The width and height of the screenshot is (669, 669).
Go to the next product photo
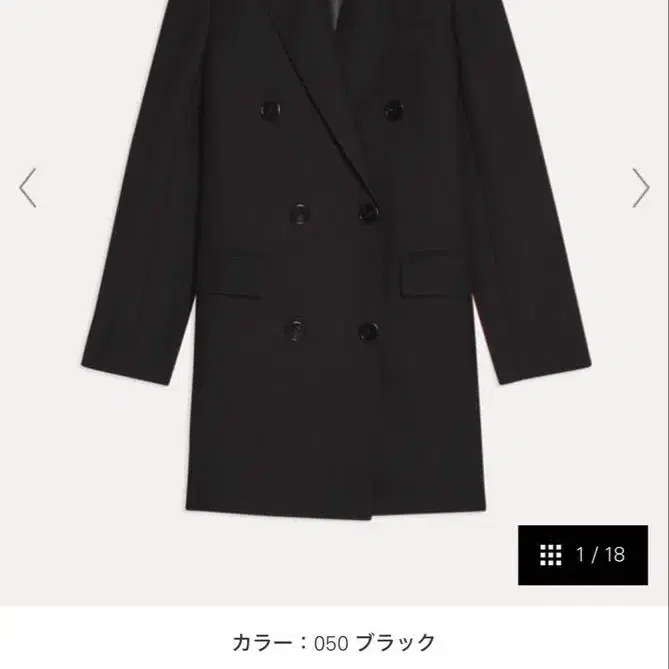[641, 188]
